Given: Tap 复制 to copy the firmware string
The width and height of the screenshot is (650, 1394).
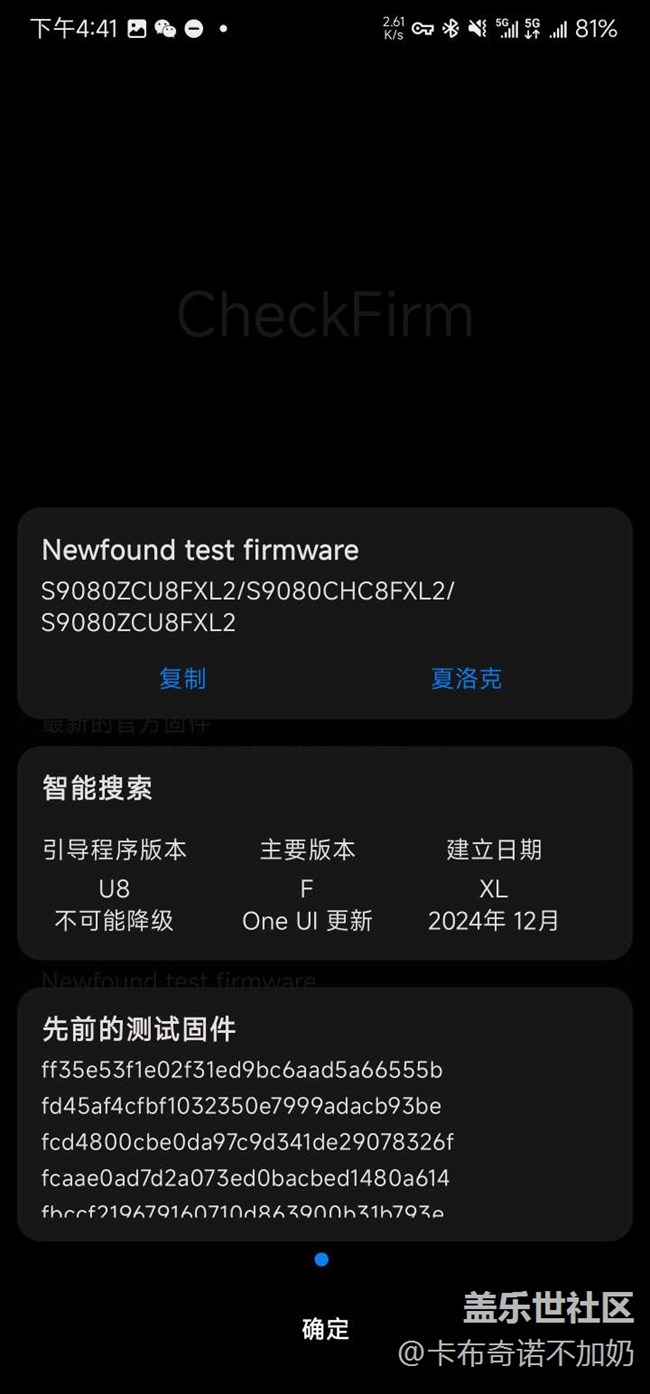Looking at the screenshot, I should [x=182, y=678].
